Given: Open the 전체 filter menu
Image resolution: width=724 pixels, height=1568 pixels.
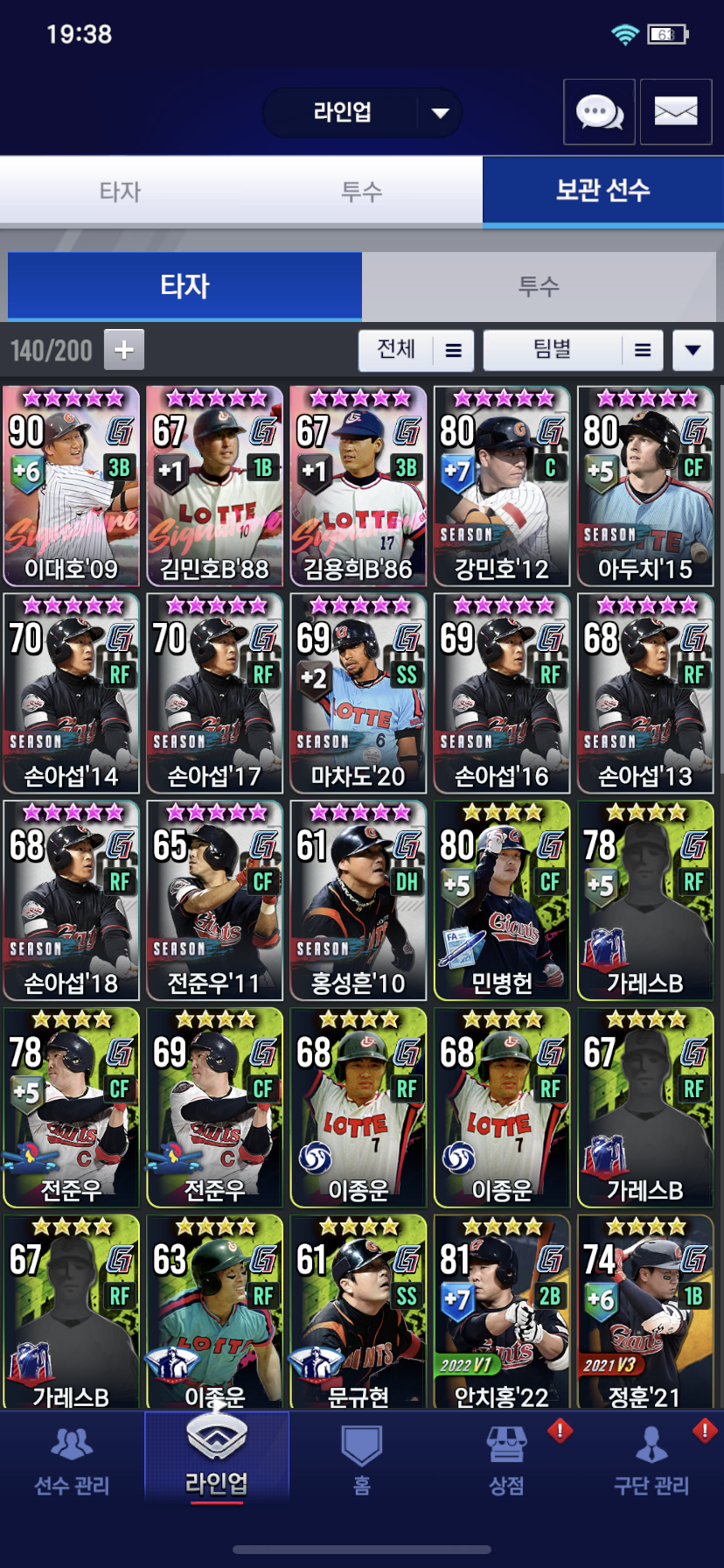Looking at the screenshot, I should point(416,350).
